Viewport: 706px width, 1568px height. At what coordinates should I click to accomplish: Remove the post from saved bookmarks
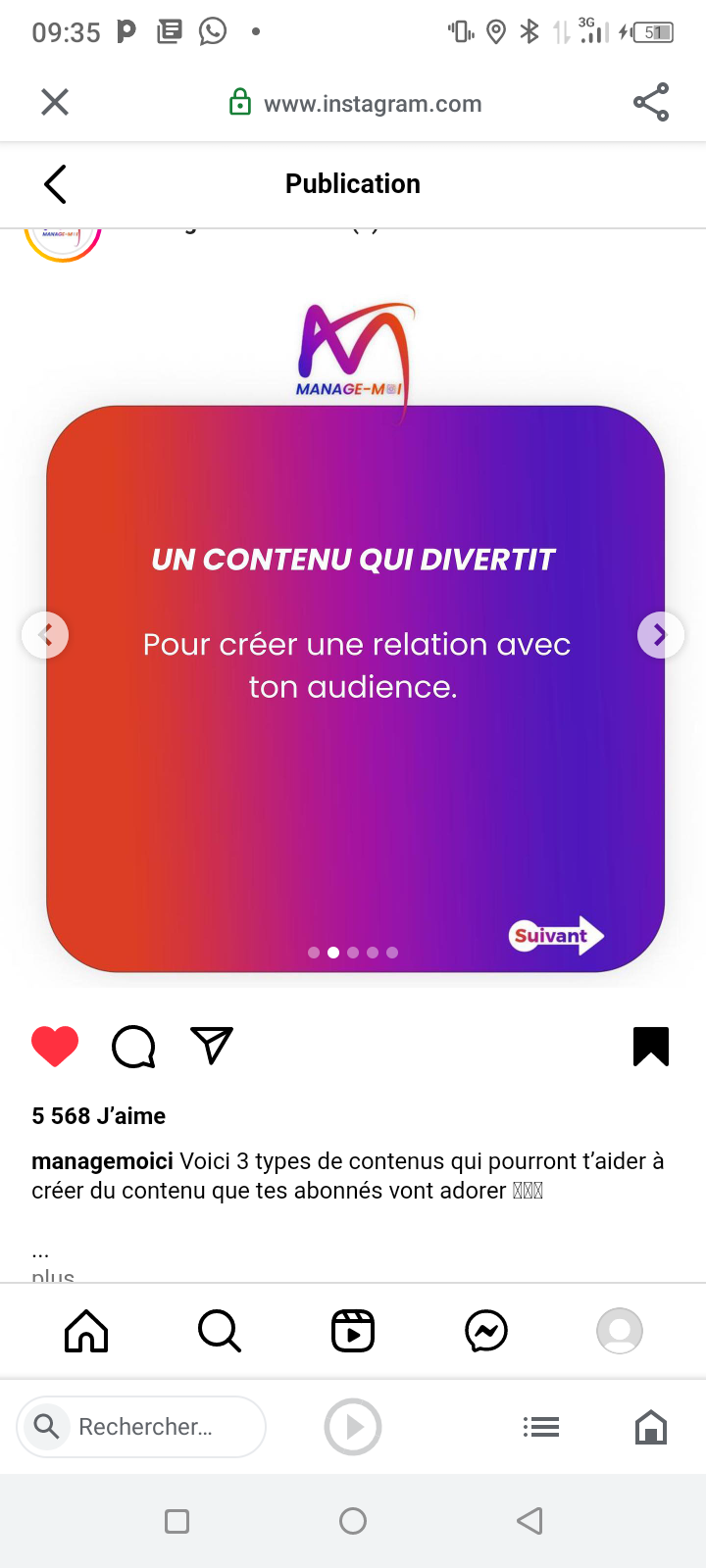click(x=651, y=1046)
